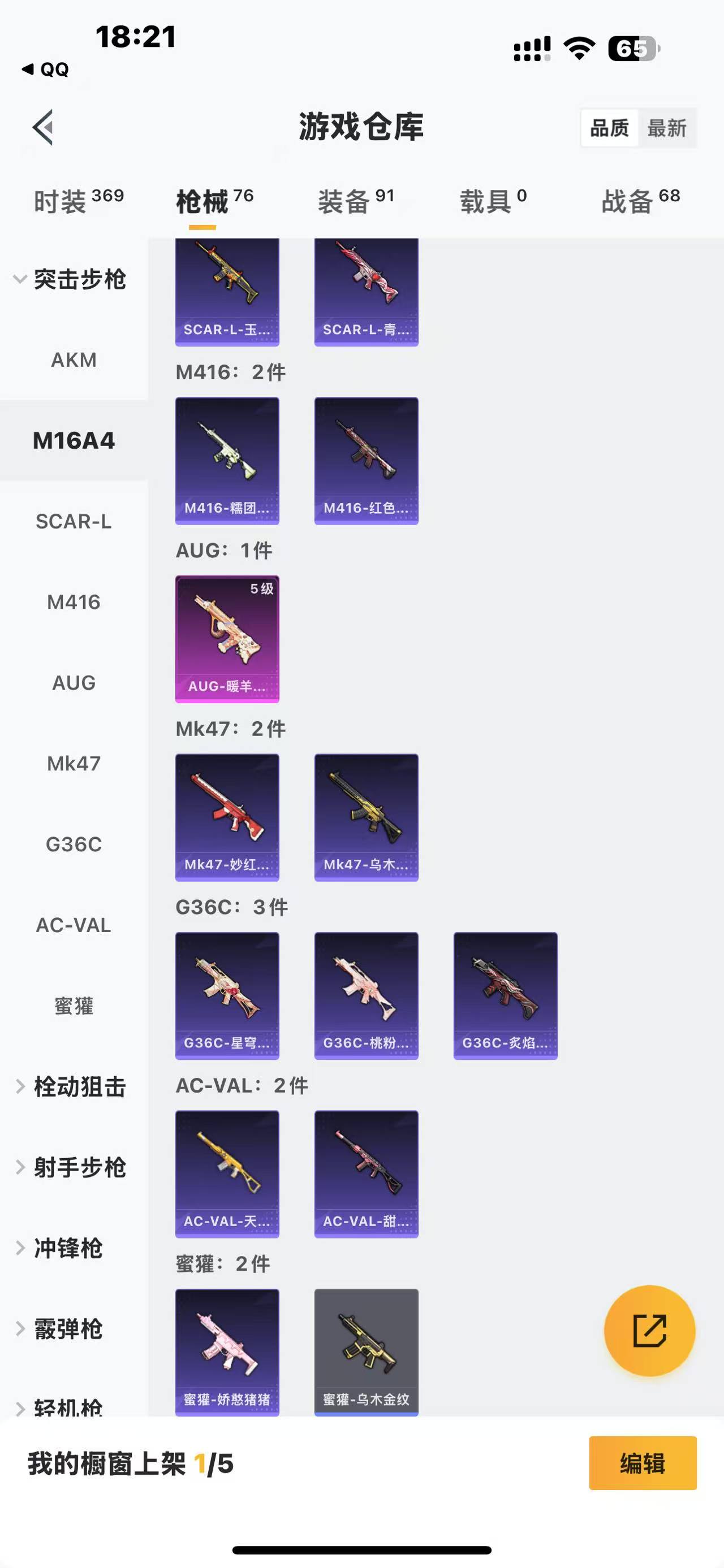Switch to the 装备 tab

[x=356, y=201]
